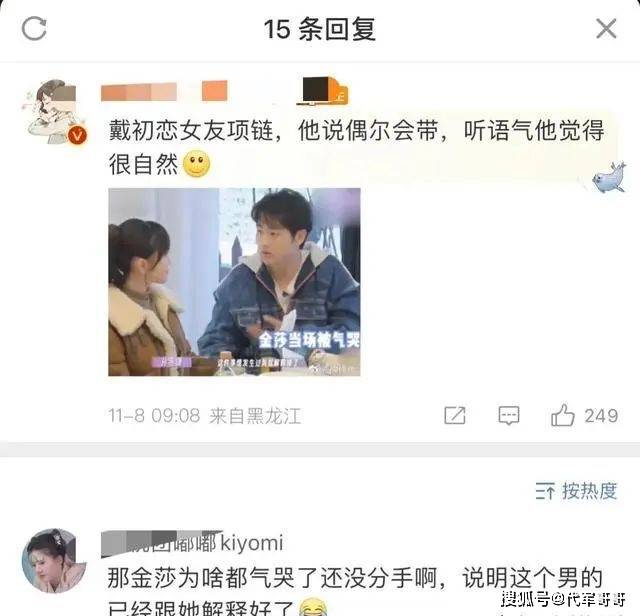Like the post with 249 likes
Image resolution: width=640 pixels, height=616 pixels.
click(x=564, y=414)
